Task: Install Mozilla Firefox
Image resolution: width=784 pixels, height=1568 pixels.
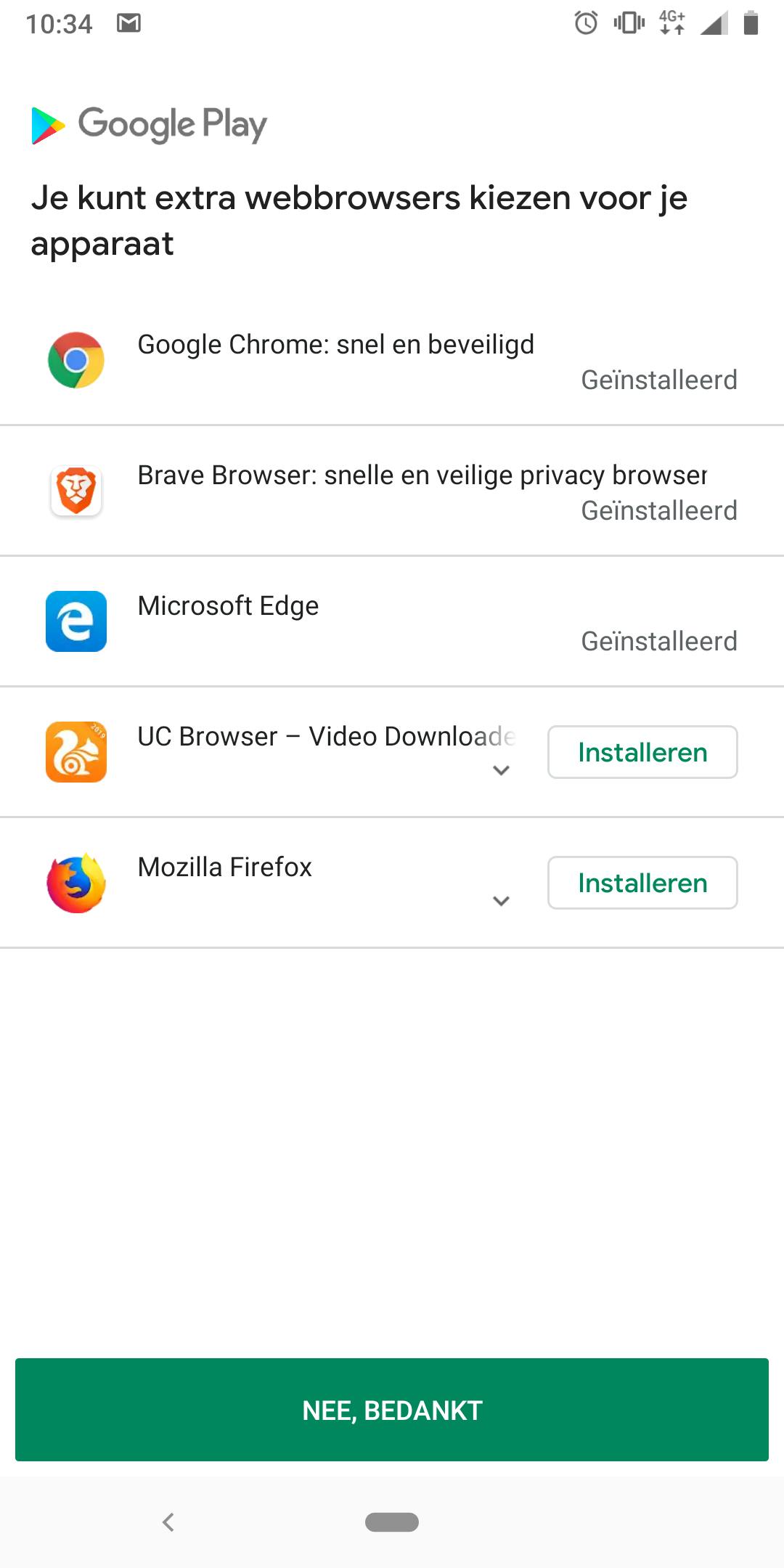Action: pos(642,883)
